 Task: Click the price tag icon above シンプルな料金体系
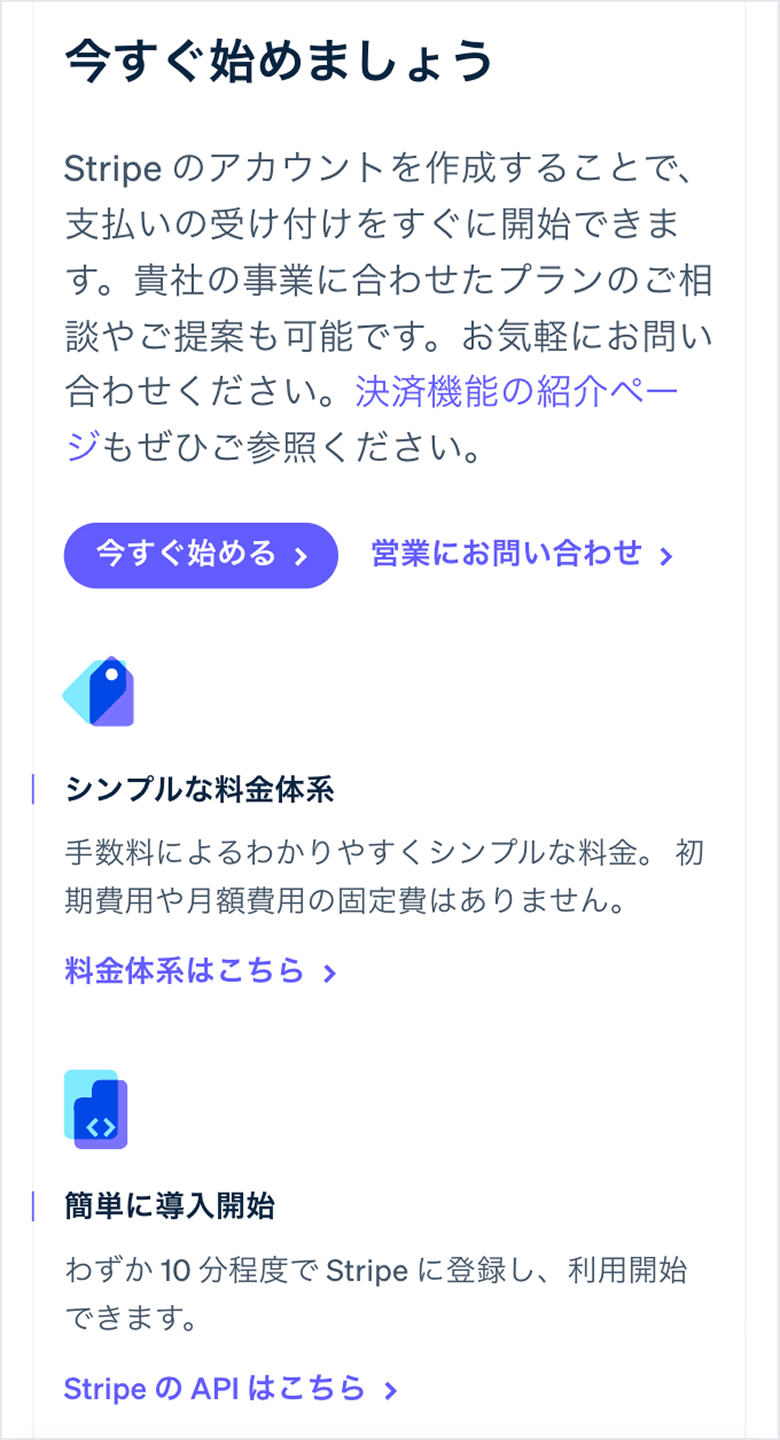click(97, 690)
